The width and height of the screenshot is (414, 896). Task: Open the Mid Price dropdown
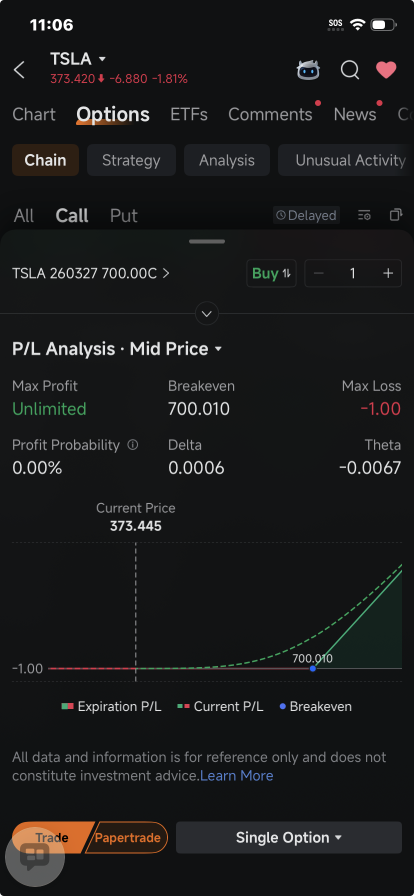(176, 349)
